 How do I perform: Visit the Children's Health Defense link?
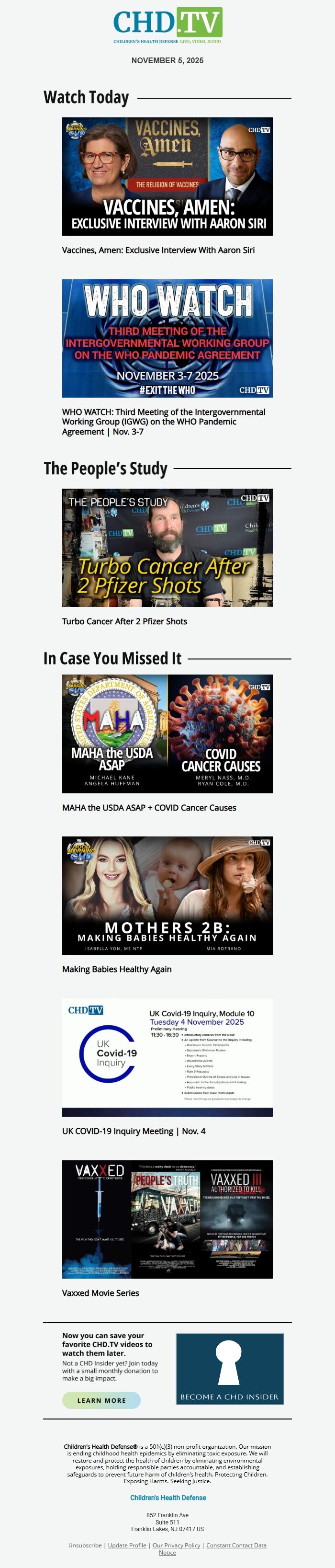tap(168, 1498)
